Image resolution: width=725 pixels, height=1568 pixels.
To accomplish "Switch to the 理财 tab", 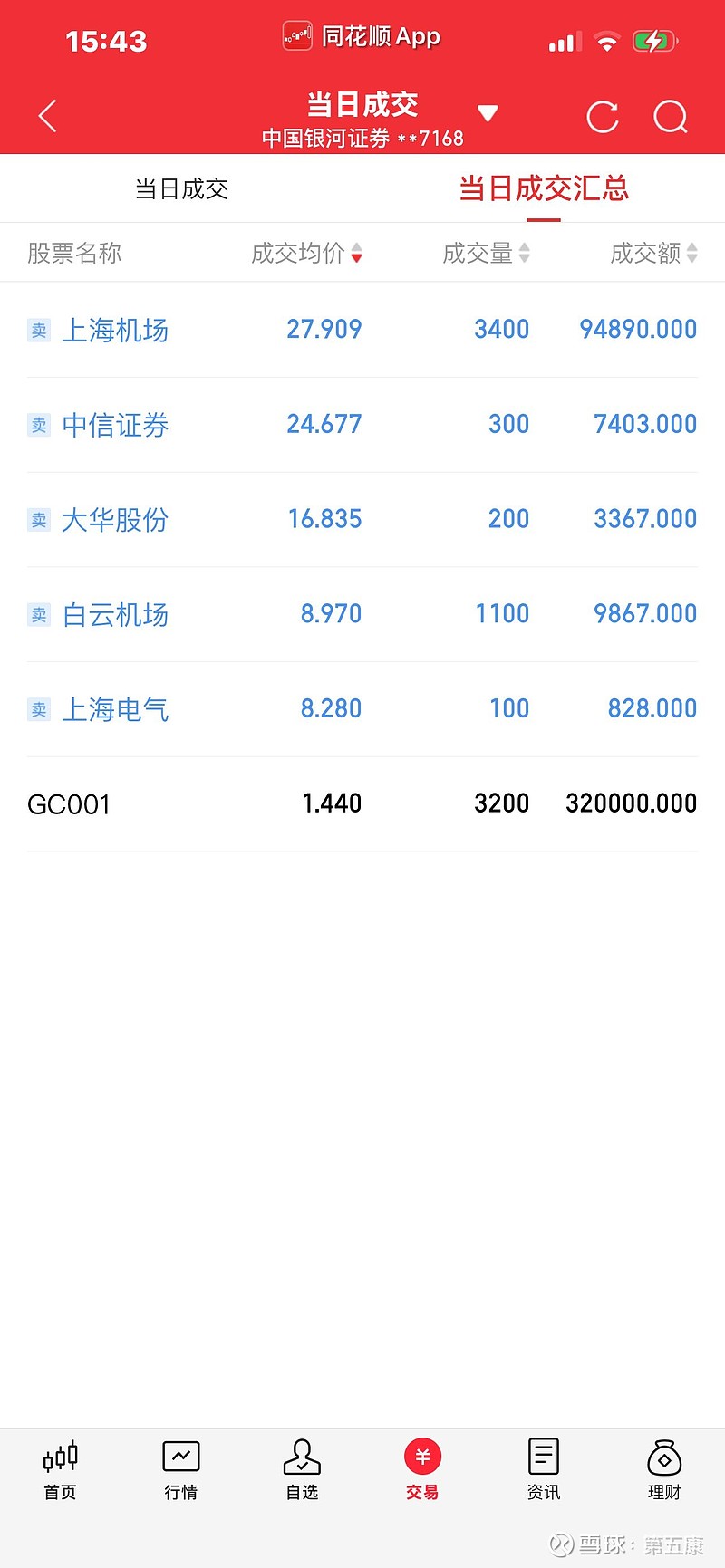I will [x=664, y=1471].
